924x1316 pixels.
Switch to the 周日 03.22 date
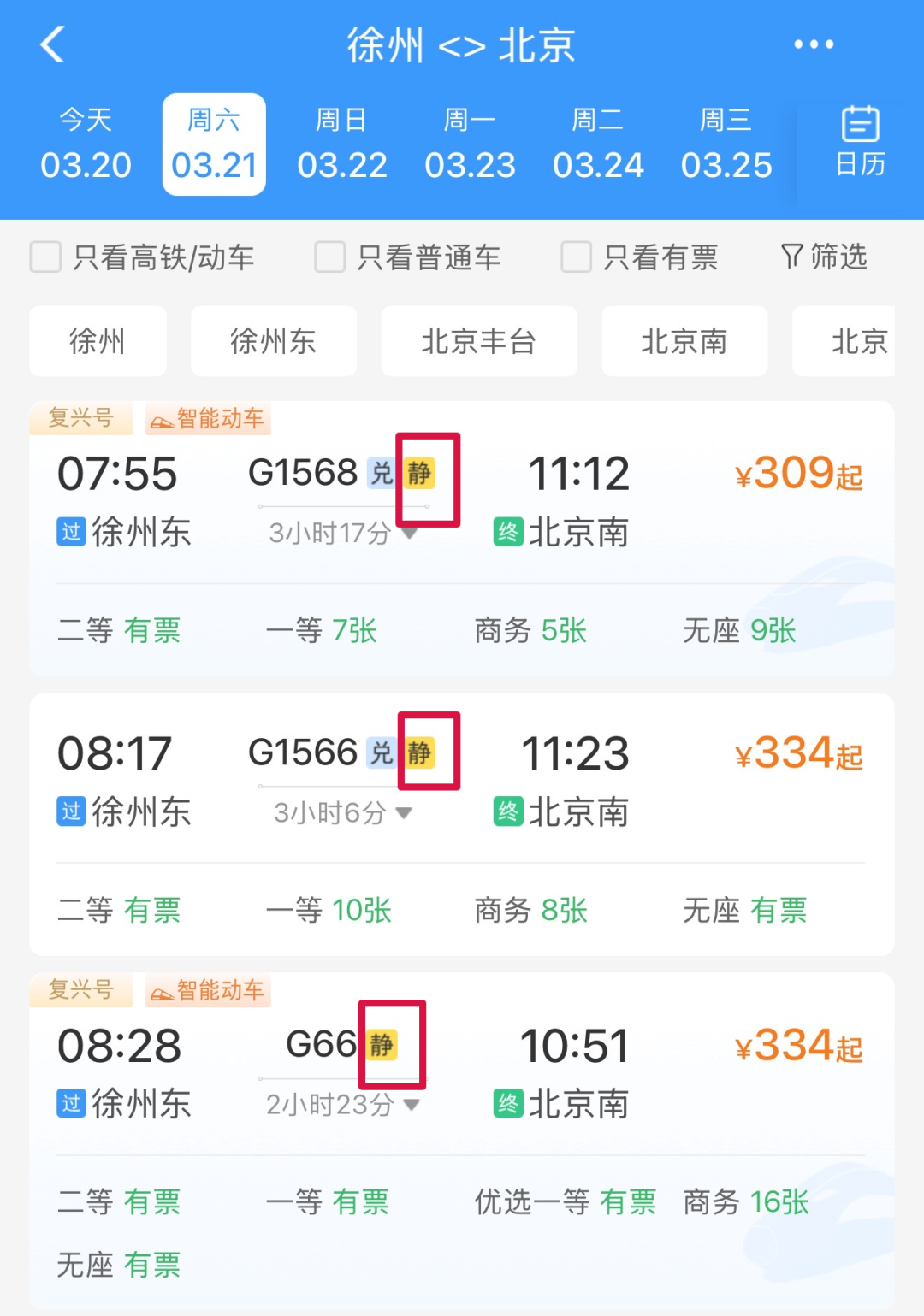click(342, 145)
